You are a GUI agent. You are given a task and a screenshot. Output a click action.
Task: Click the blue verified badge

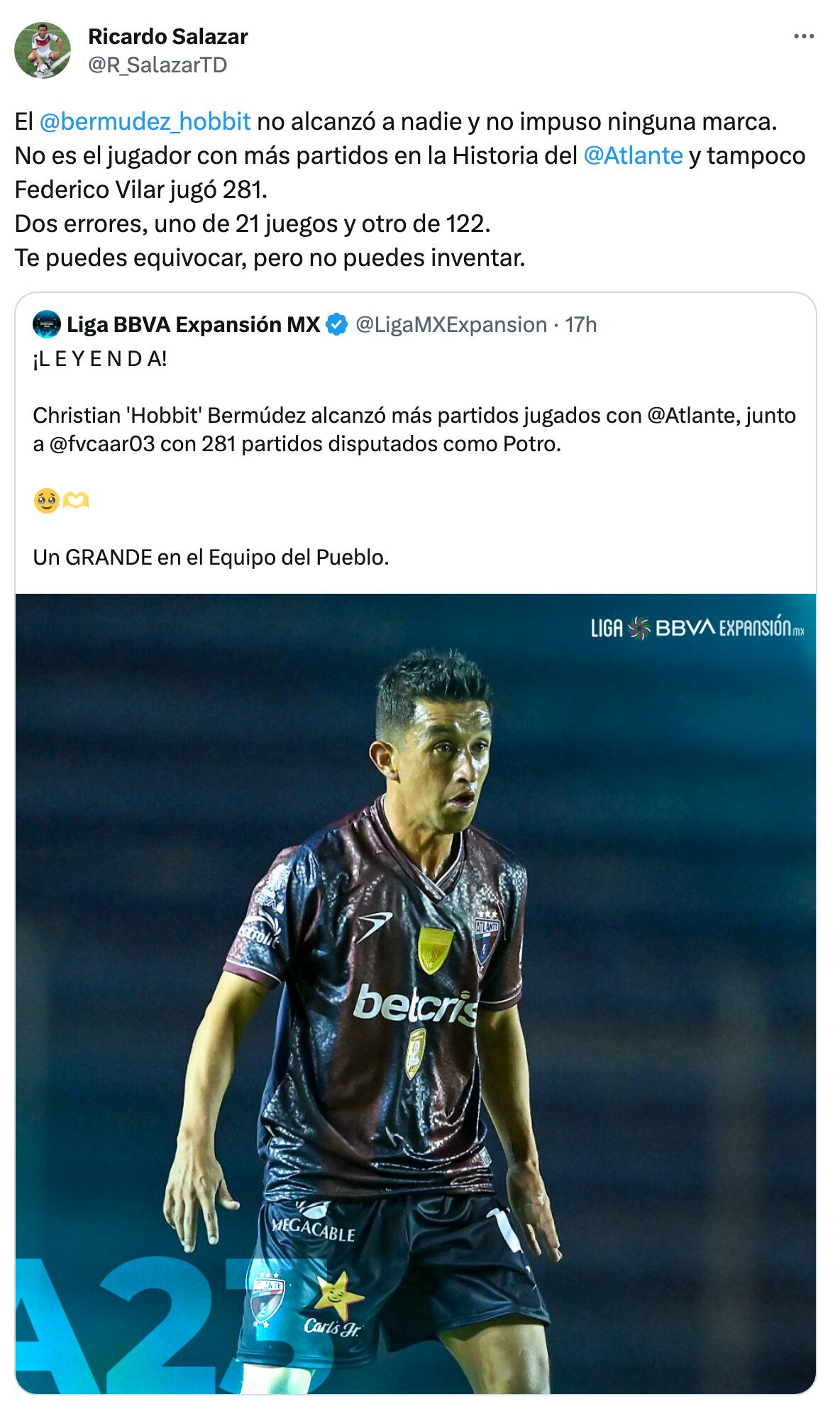[335, 324]
